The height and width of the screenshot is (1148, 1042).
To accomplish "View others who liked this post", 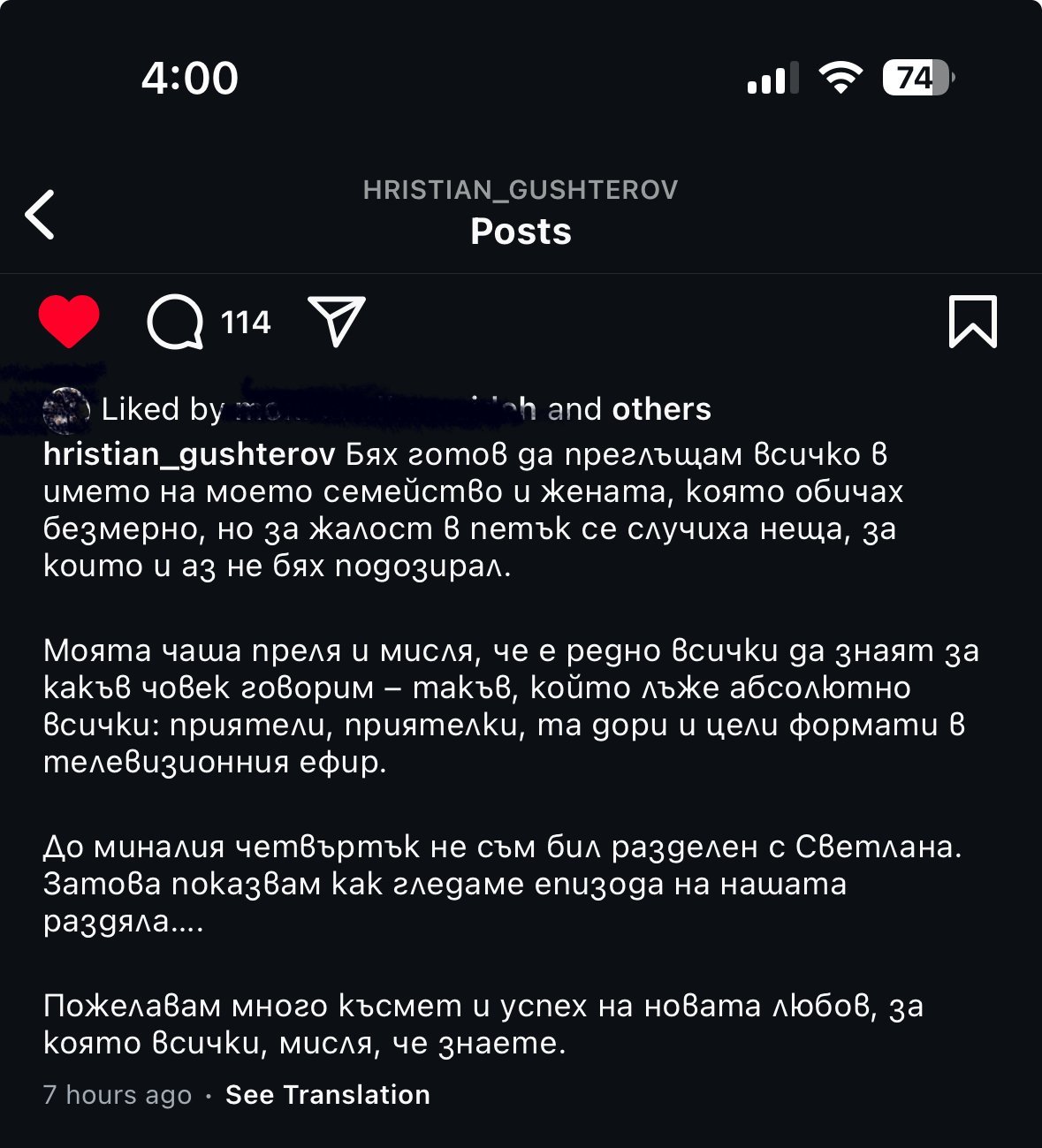I will pos(661,409).
